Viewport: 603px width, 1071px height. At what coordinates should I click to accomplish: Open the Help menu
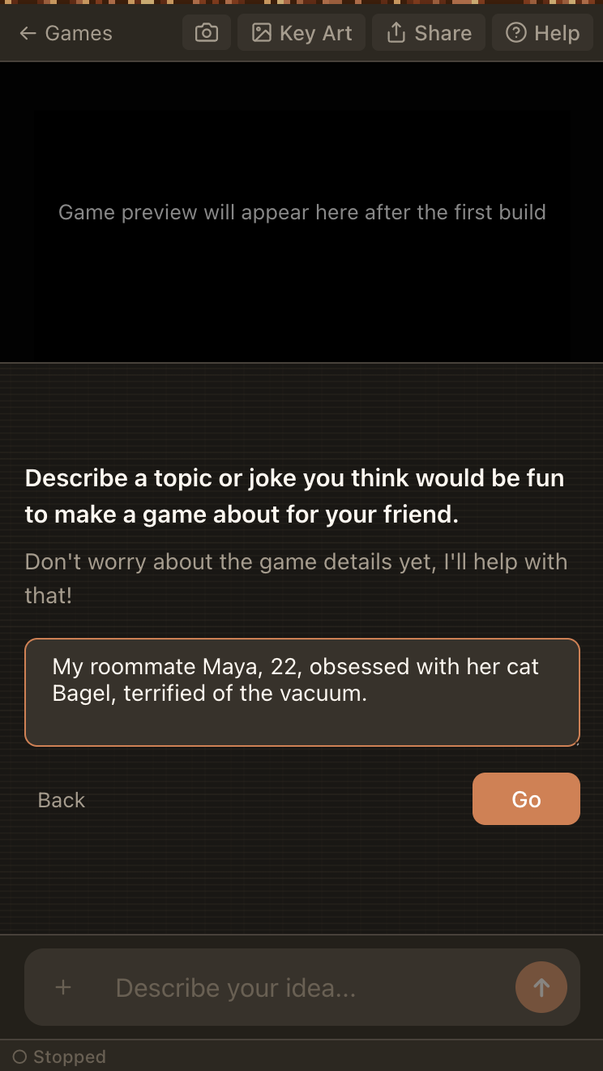[x=543, y=33]
